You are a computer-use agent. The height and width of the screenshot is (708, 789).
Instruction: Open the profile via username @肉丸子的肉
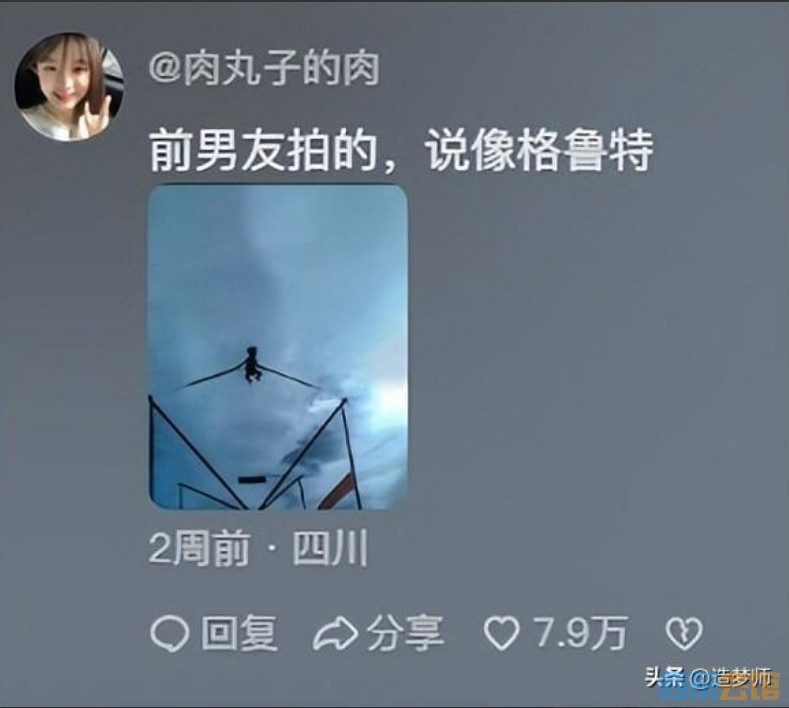264,69
